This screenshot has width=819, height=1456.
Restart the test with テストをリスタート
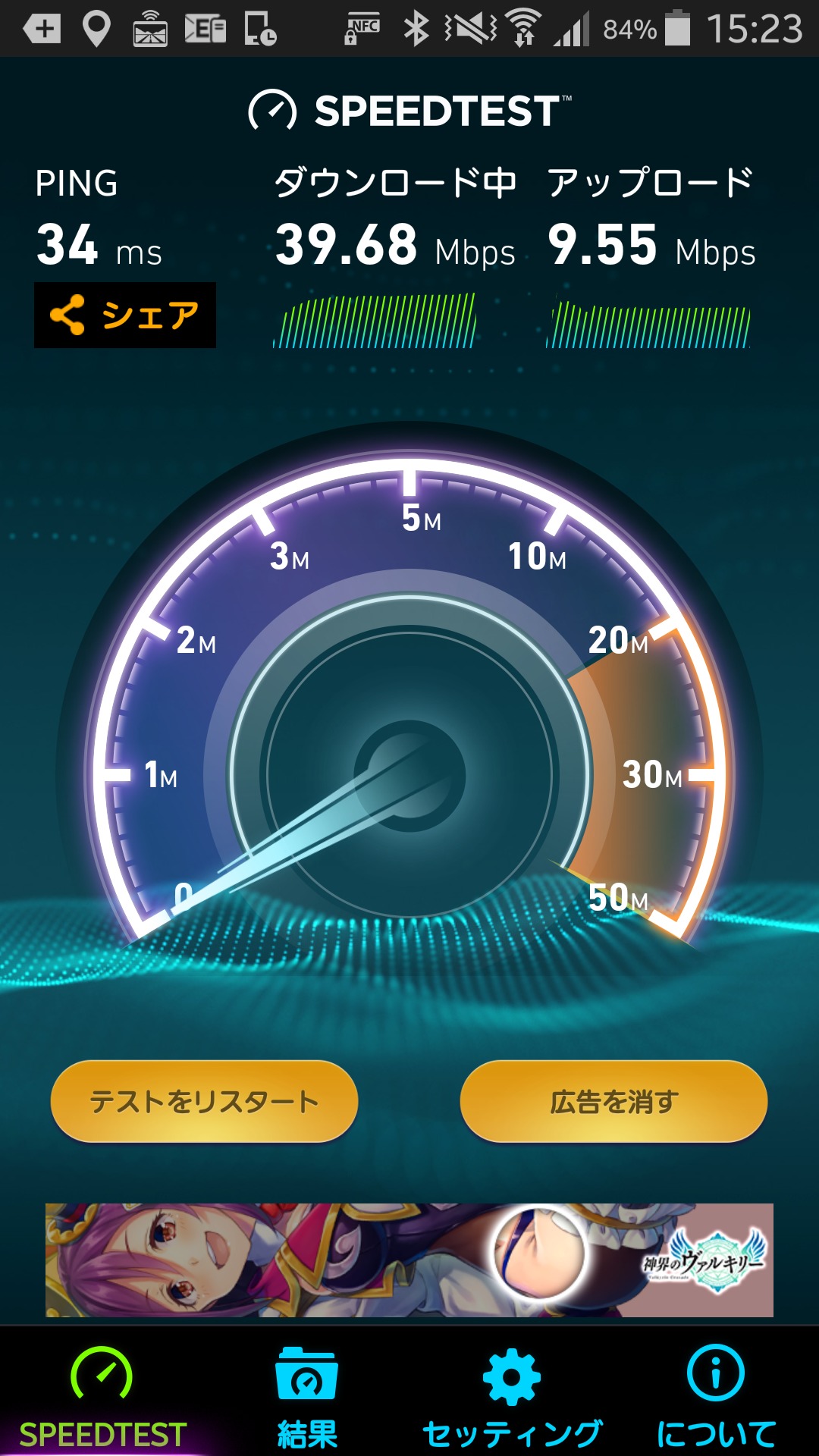(x=204, y=1101)
